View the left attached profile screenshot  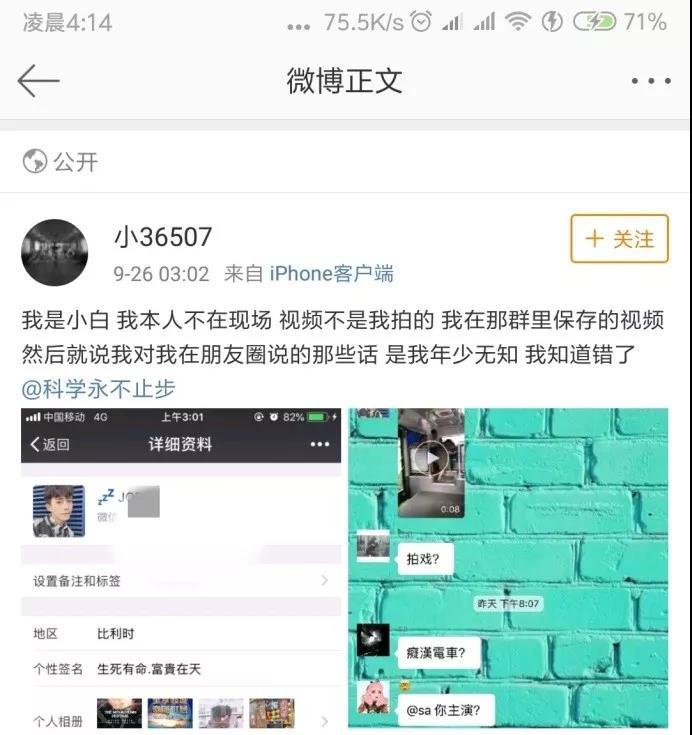pyautogui.click(x=181, y=570)
